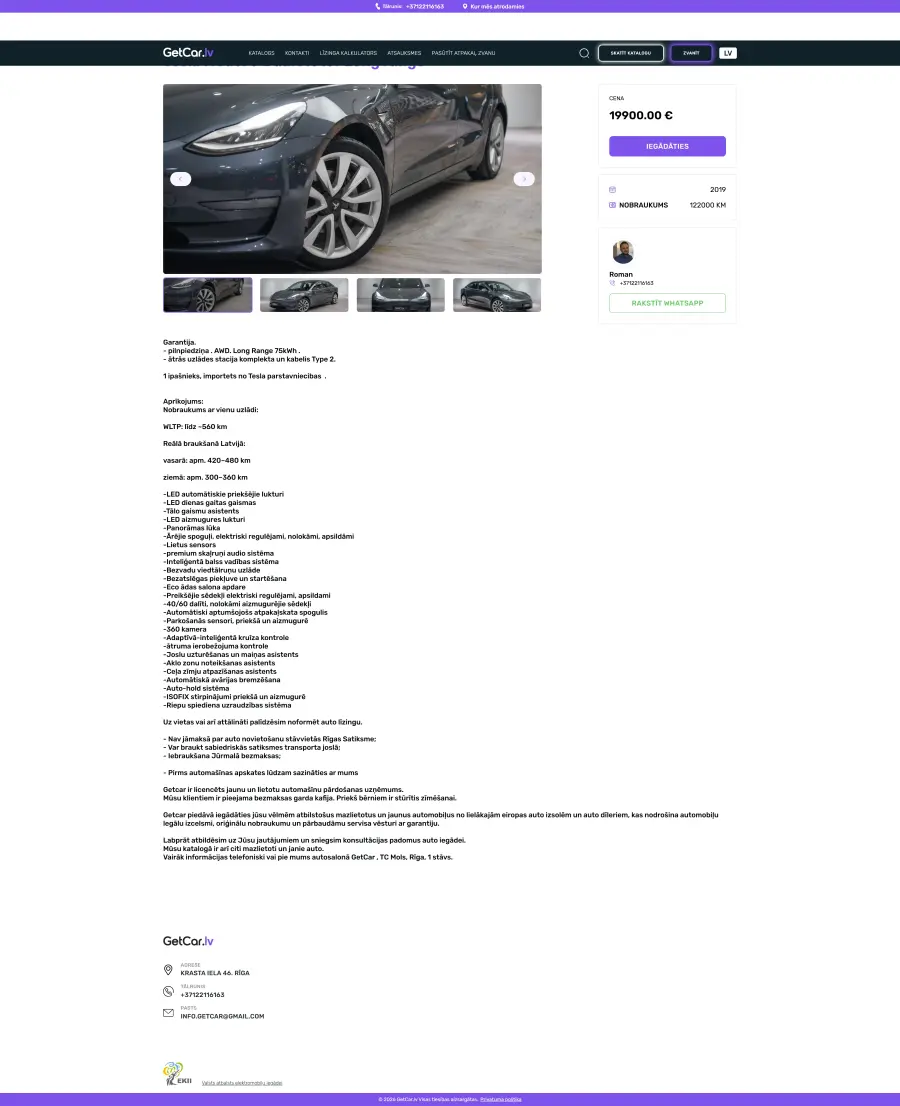This screenshot has width=900, height=1106.
Task: Select the second gallery thumbnail
Action: click(x=304, y=295)
